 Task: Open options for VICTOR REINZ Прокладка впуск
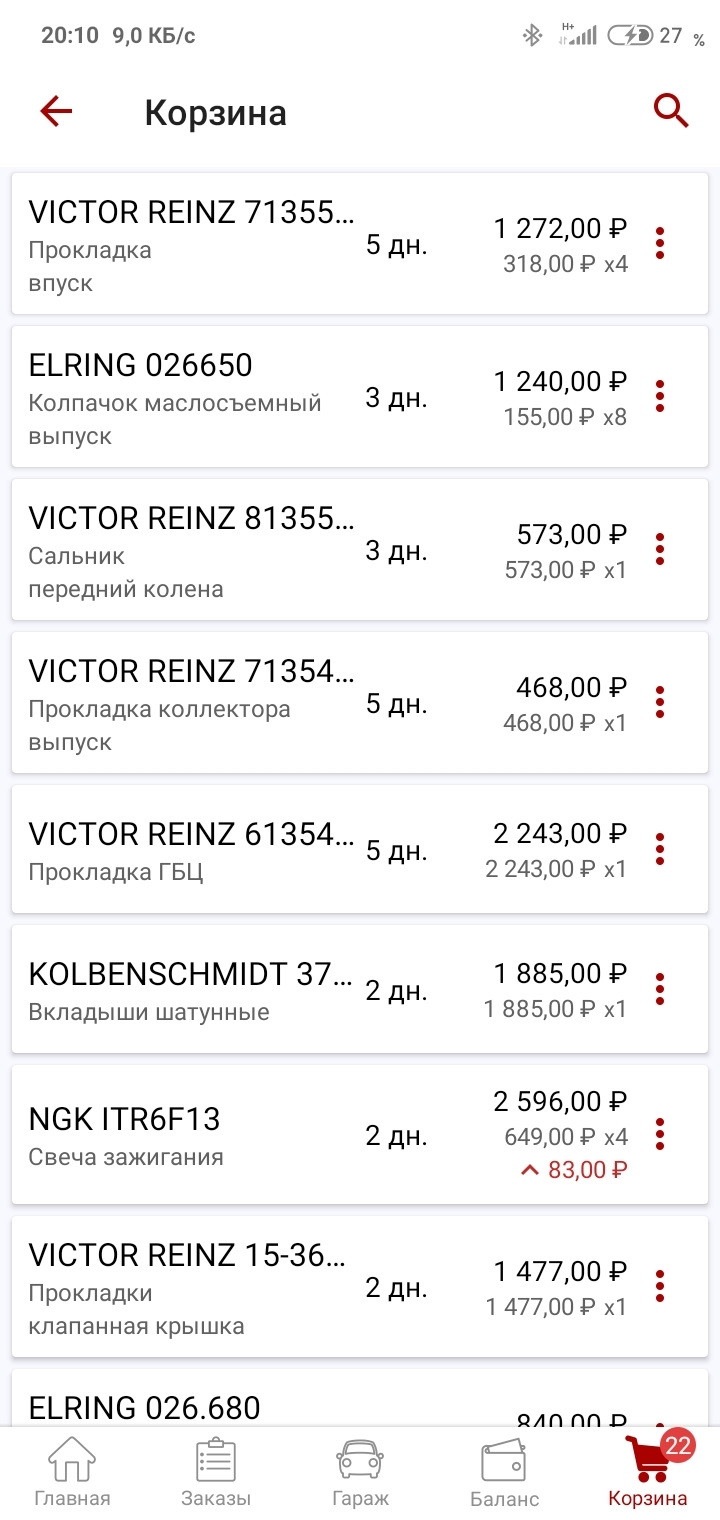(660, 244)
